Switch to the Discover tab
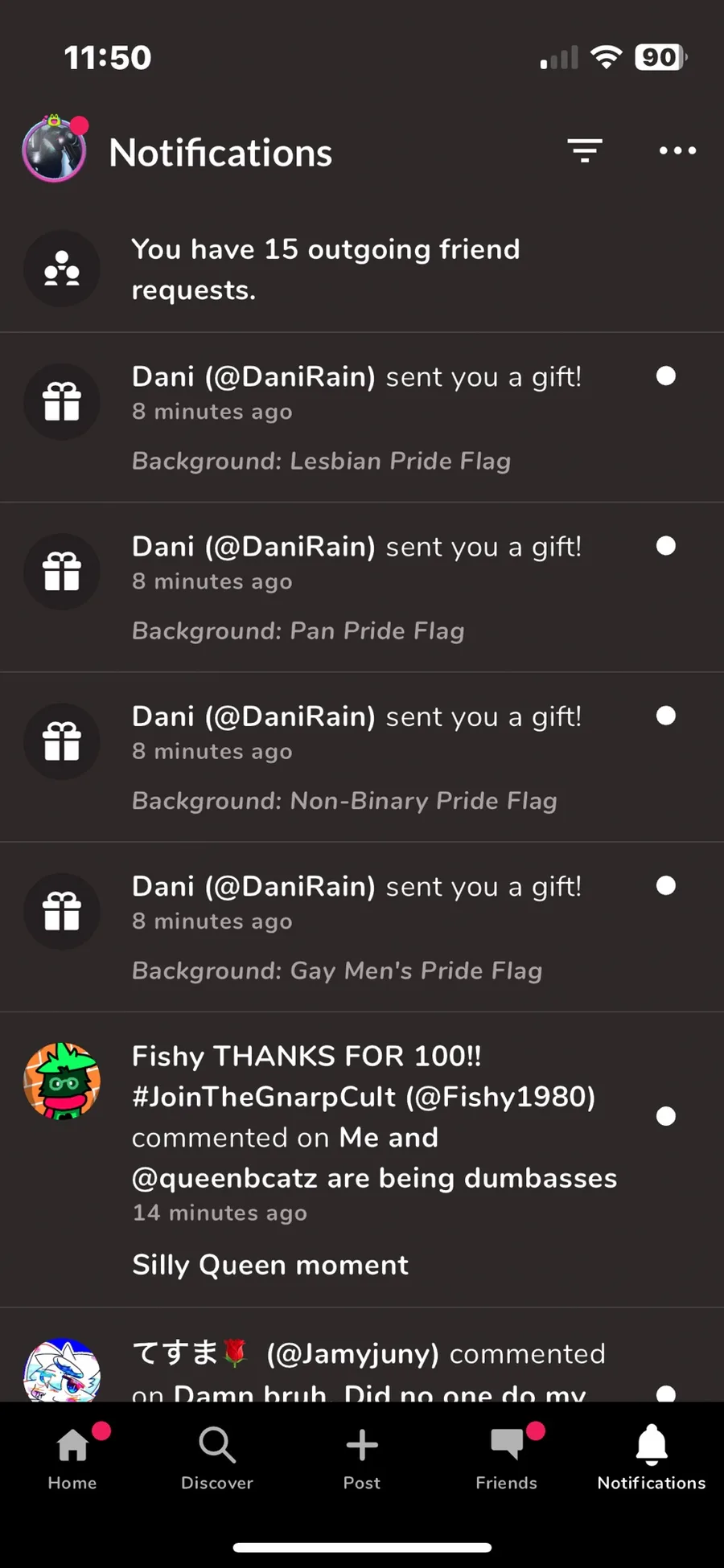 tap(217, 1459)
